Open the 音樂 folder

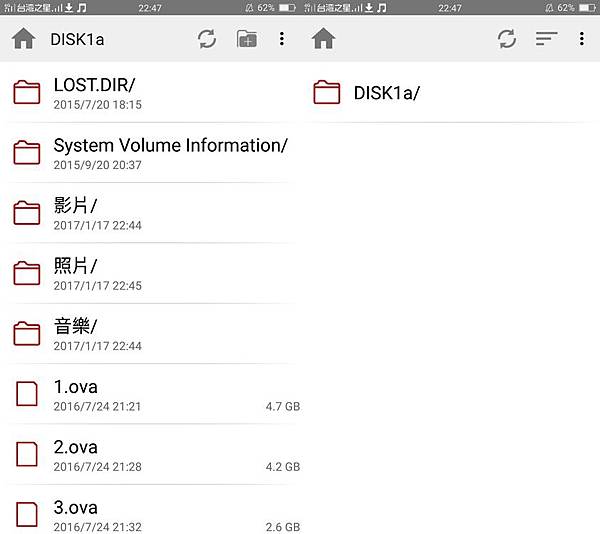[x=150, y=333]
